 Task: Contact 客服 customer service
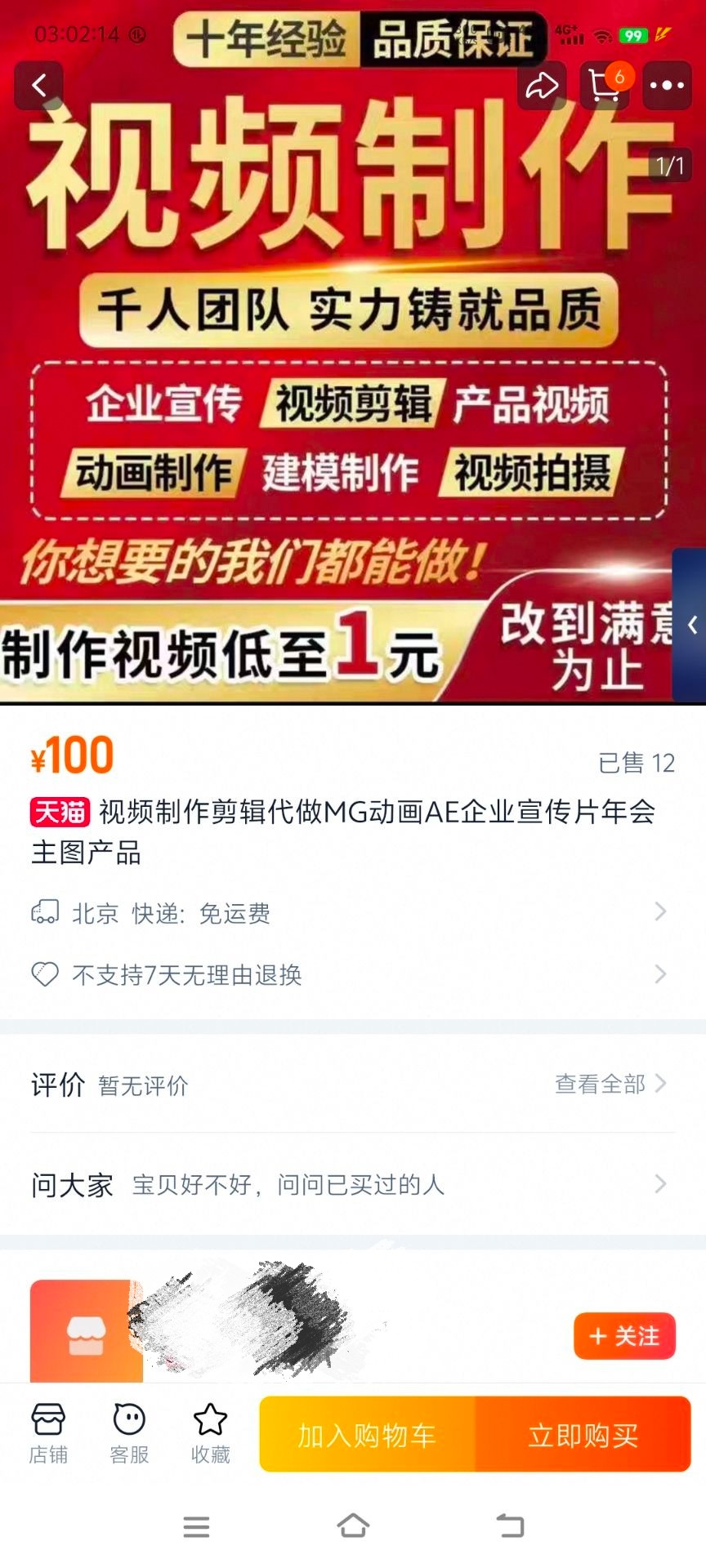[x=129, y=1433]
